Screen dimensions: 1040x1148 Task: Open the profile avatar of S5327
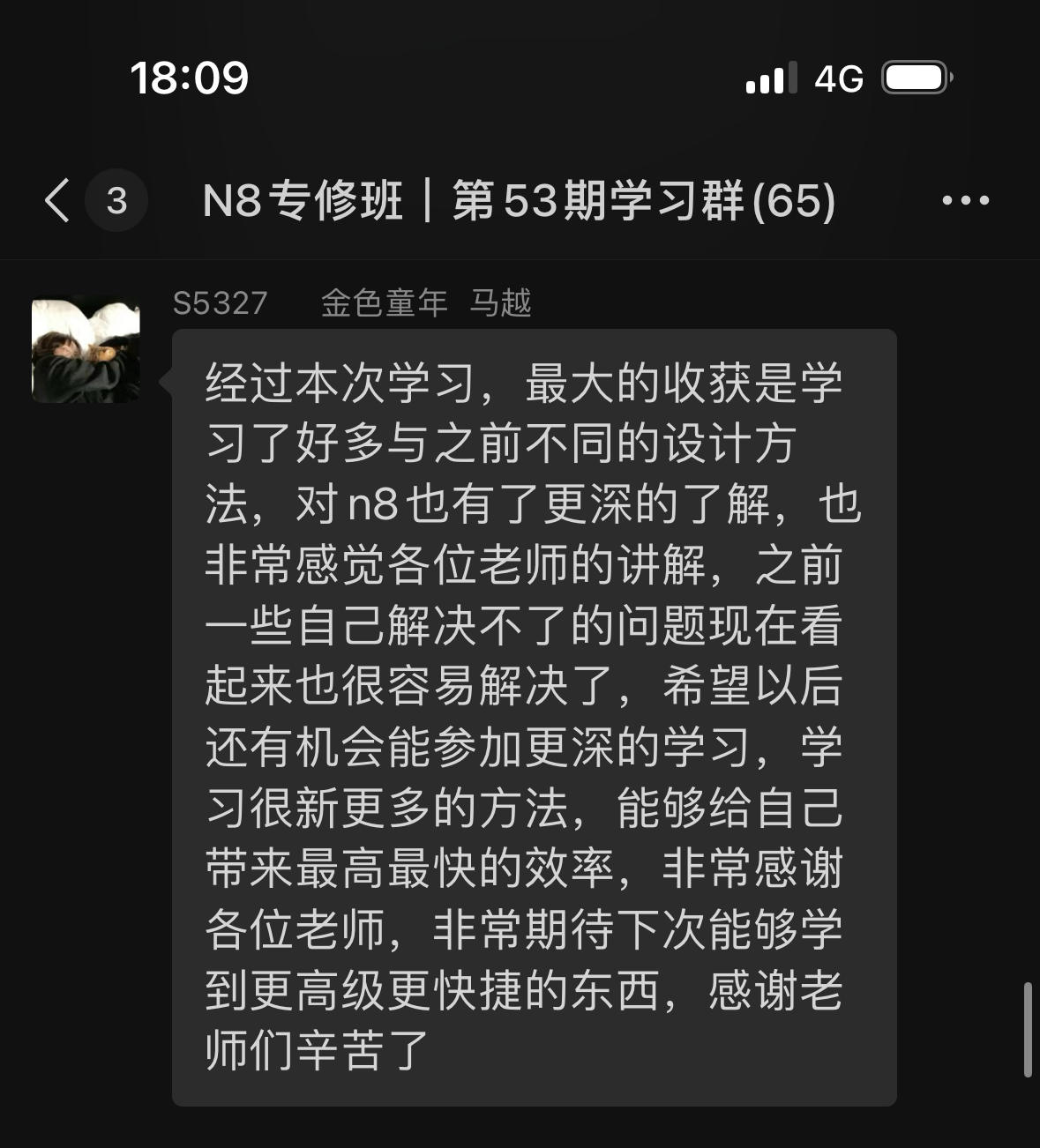(86, 350)
